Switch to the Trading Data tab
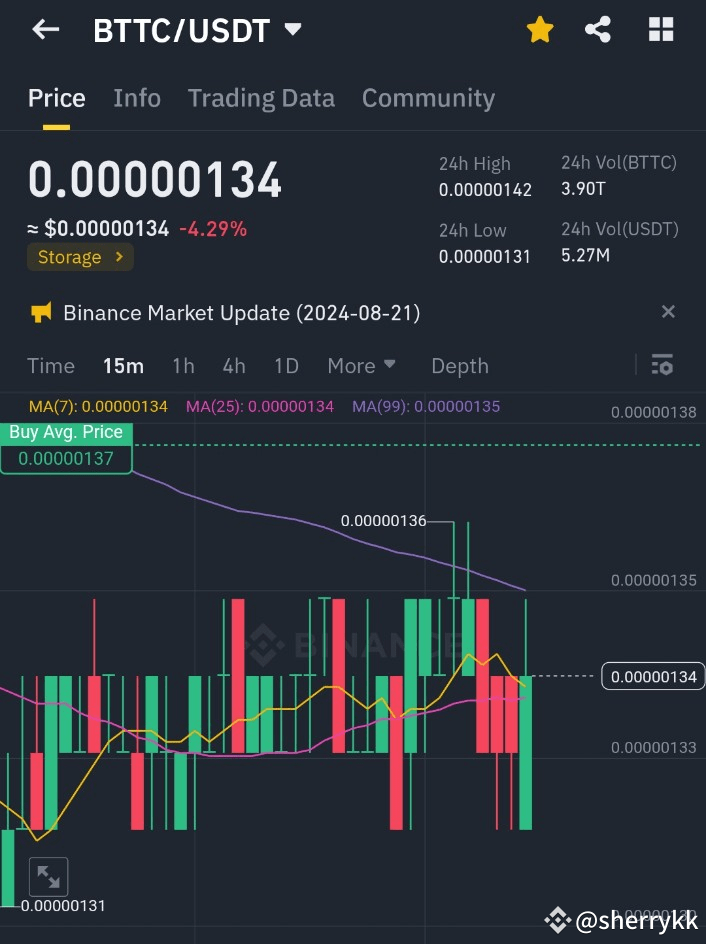Image resolution: width=706 pixels, height=944 pixels. coord(261,98)
